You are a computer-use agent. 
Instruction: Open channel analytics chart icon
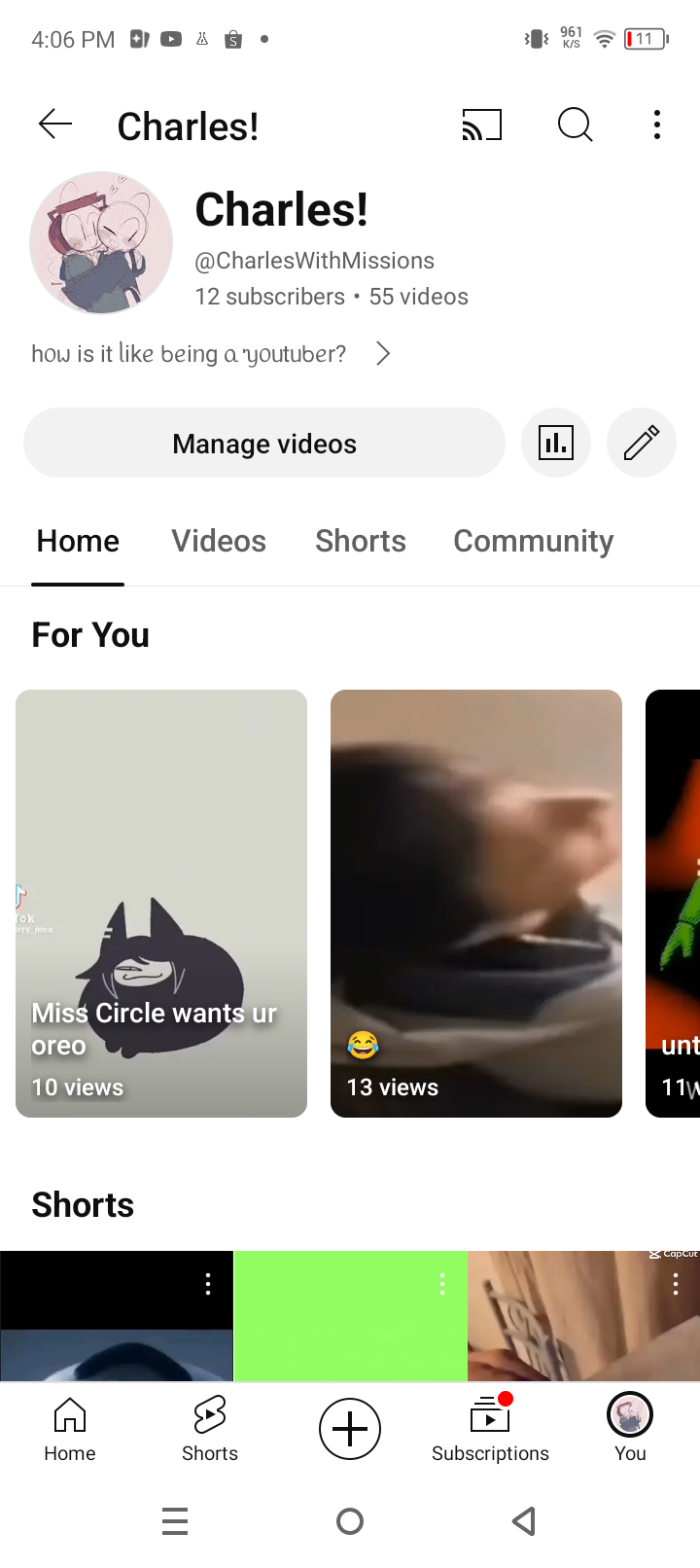click(x=556, y=444)
